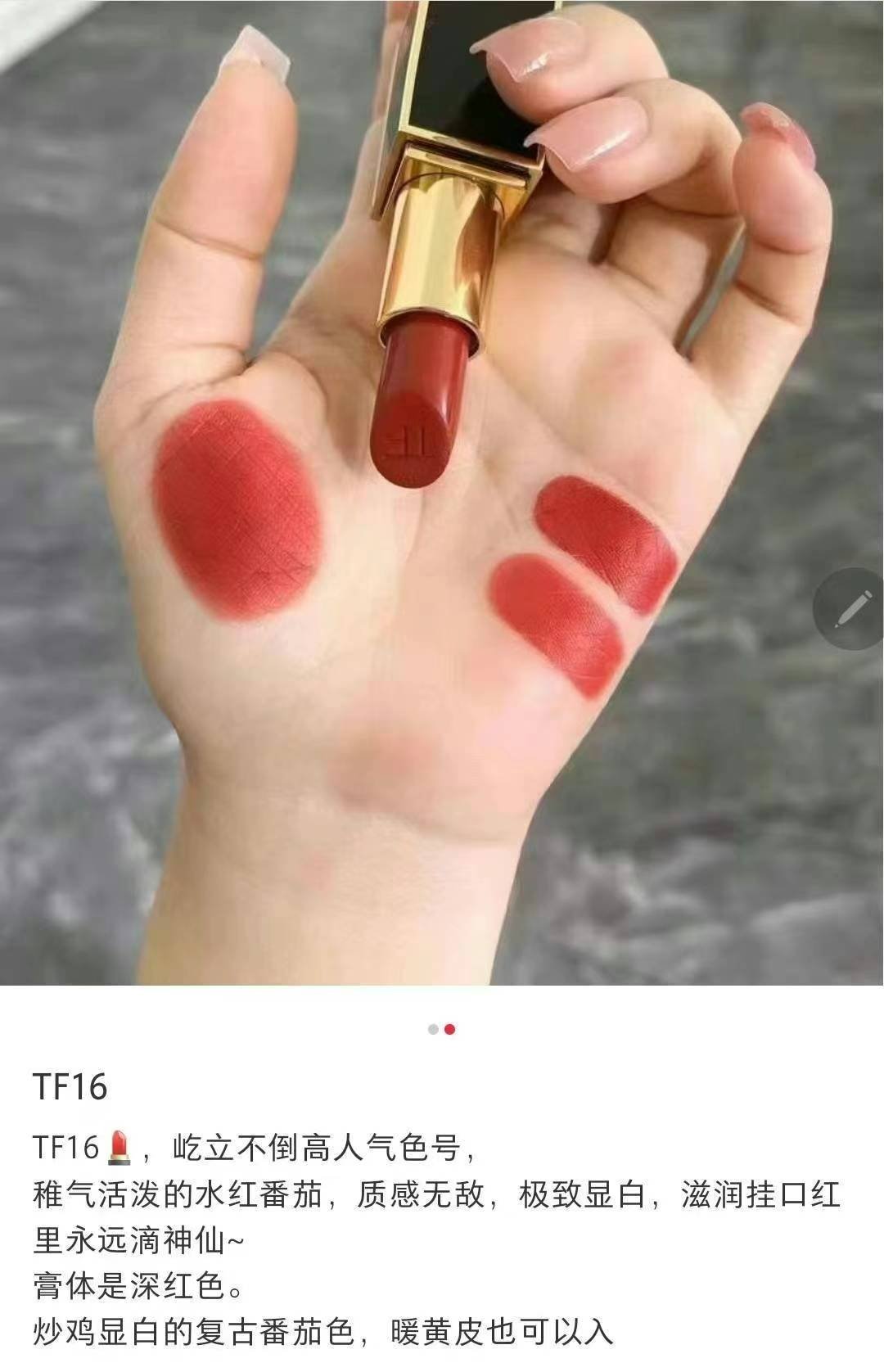The height and width of the screenshot is (1372, 884).
Task: Tap the pencil edit floating icon
Action: point(850,608)
